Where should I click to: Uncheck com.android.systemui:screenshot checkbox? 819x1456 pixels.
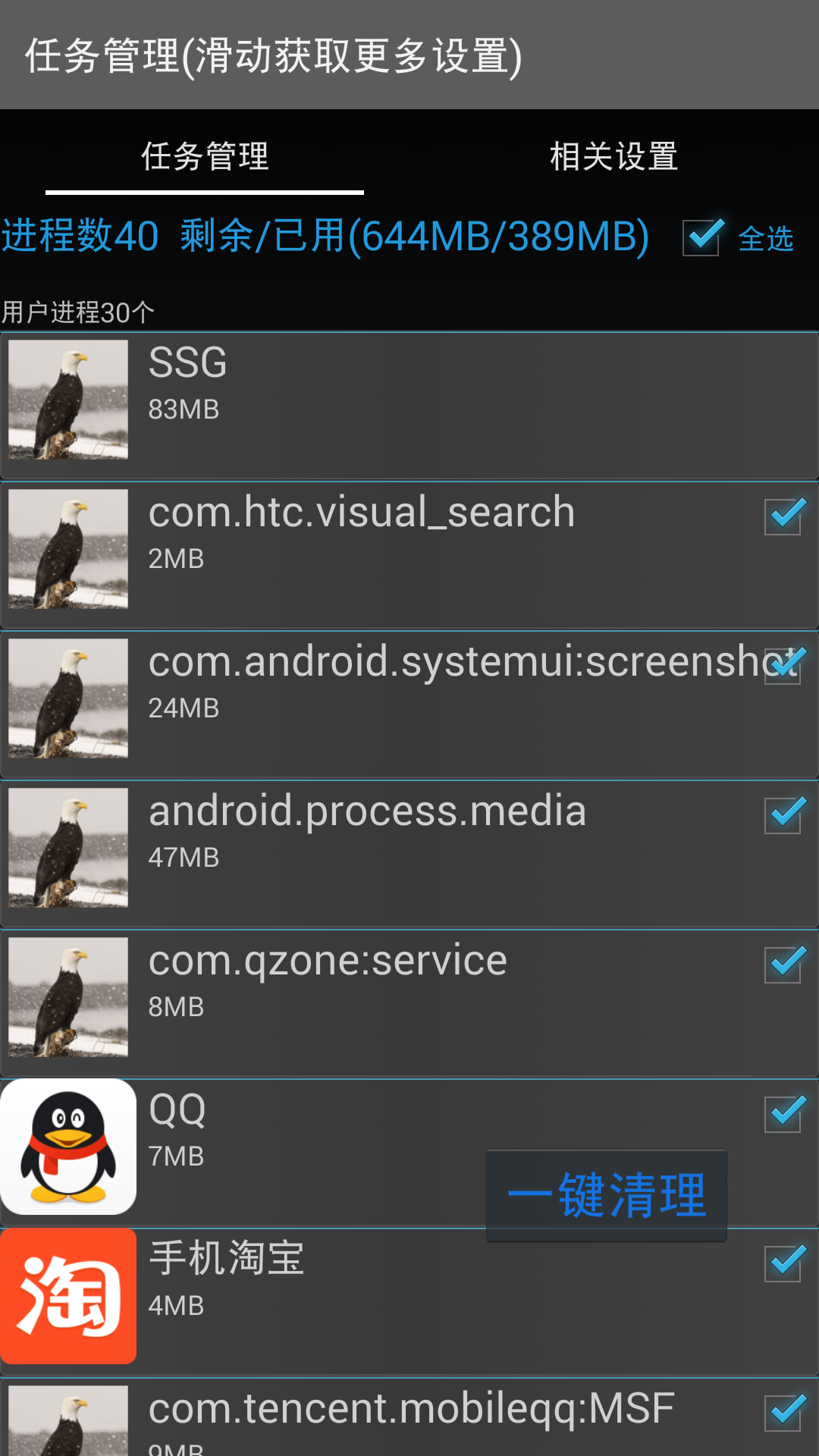[783, 666]
